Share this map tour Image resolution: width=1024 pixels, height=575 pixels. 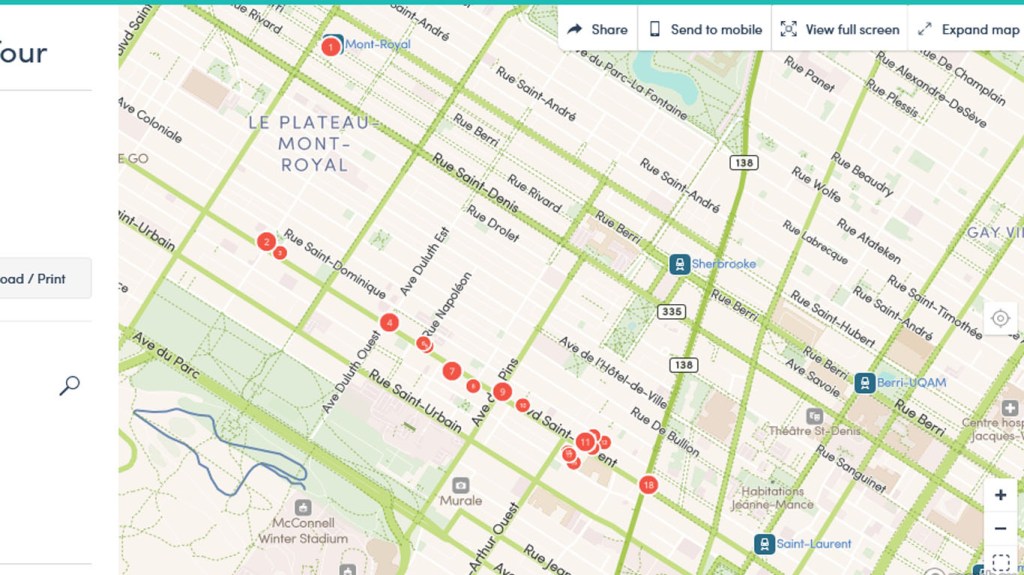597,29
